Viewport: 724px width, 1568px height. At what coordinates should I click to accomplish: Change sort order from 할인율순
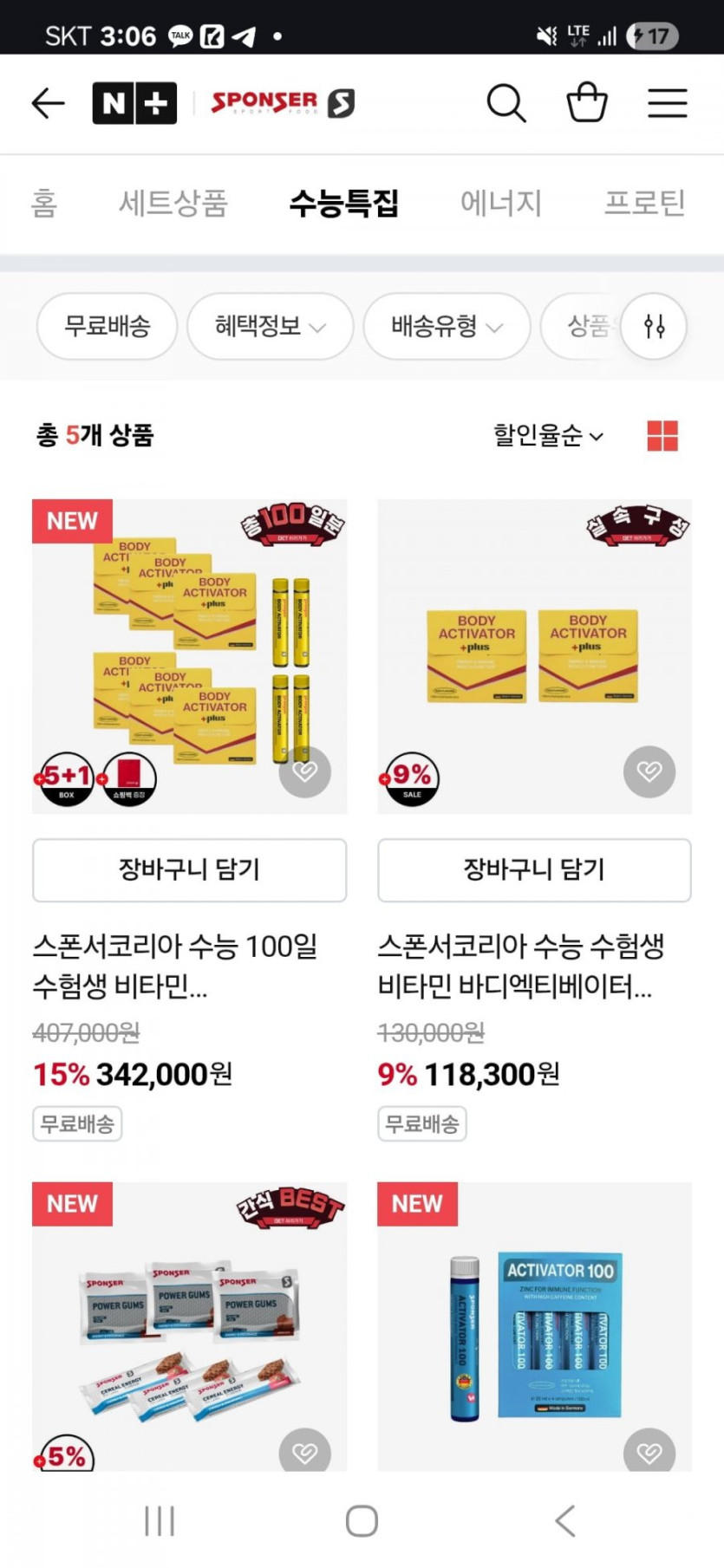click(x=548, y=435)
